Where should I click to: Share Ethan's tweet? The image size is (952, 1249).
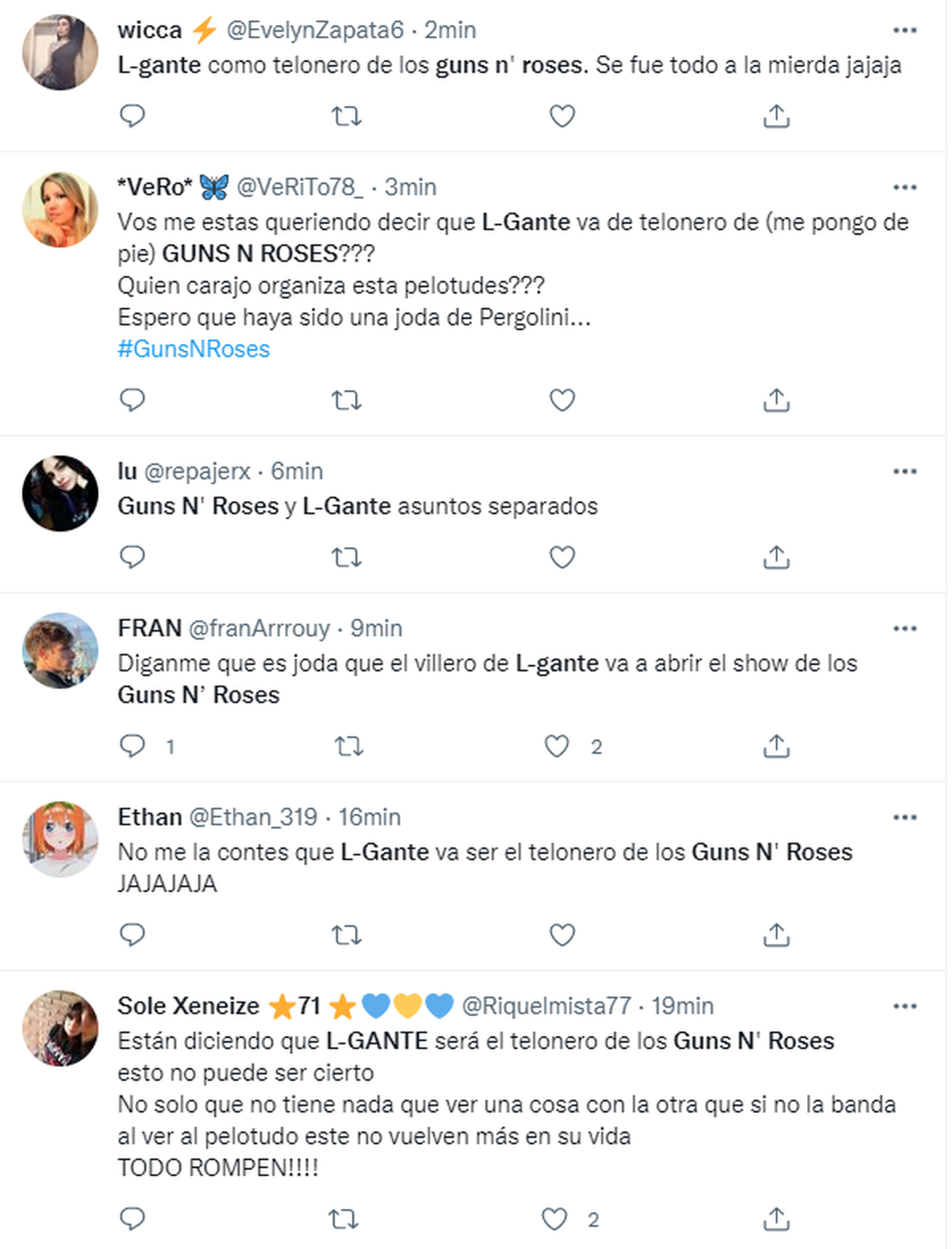[x=776, y=935]
